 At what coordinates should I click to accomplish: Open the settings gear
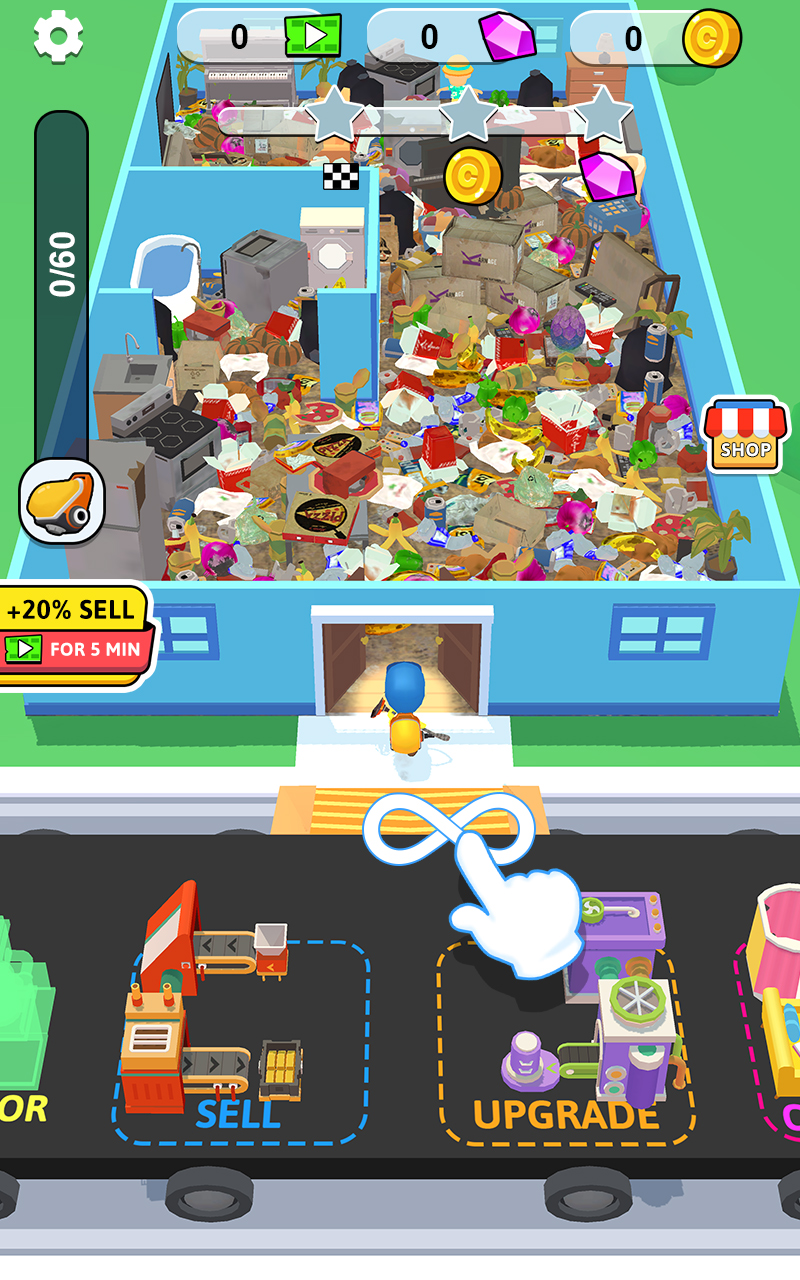pos(58,37)
